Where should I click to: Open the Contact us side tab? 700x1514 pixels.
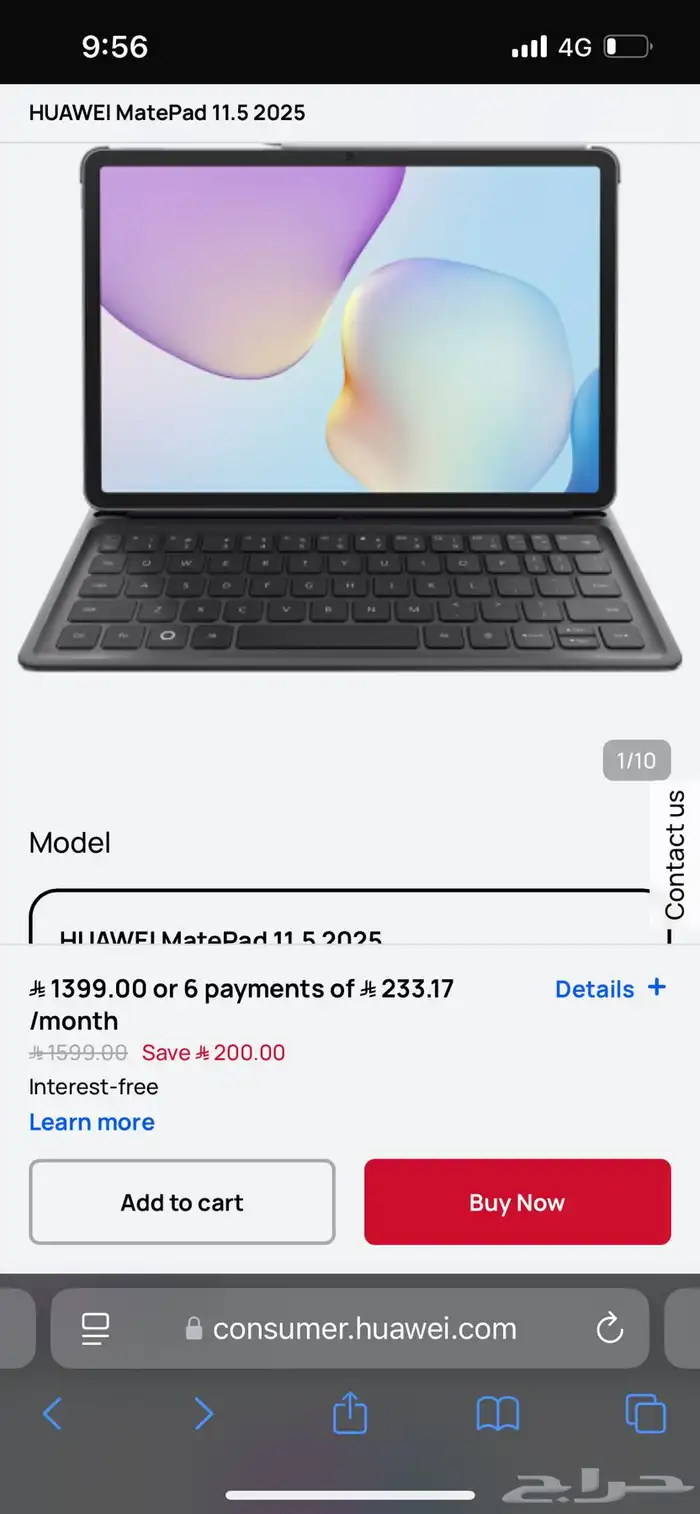click(x=676, y=855)
